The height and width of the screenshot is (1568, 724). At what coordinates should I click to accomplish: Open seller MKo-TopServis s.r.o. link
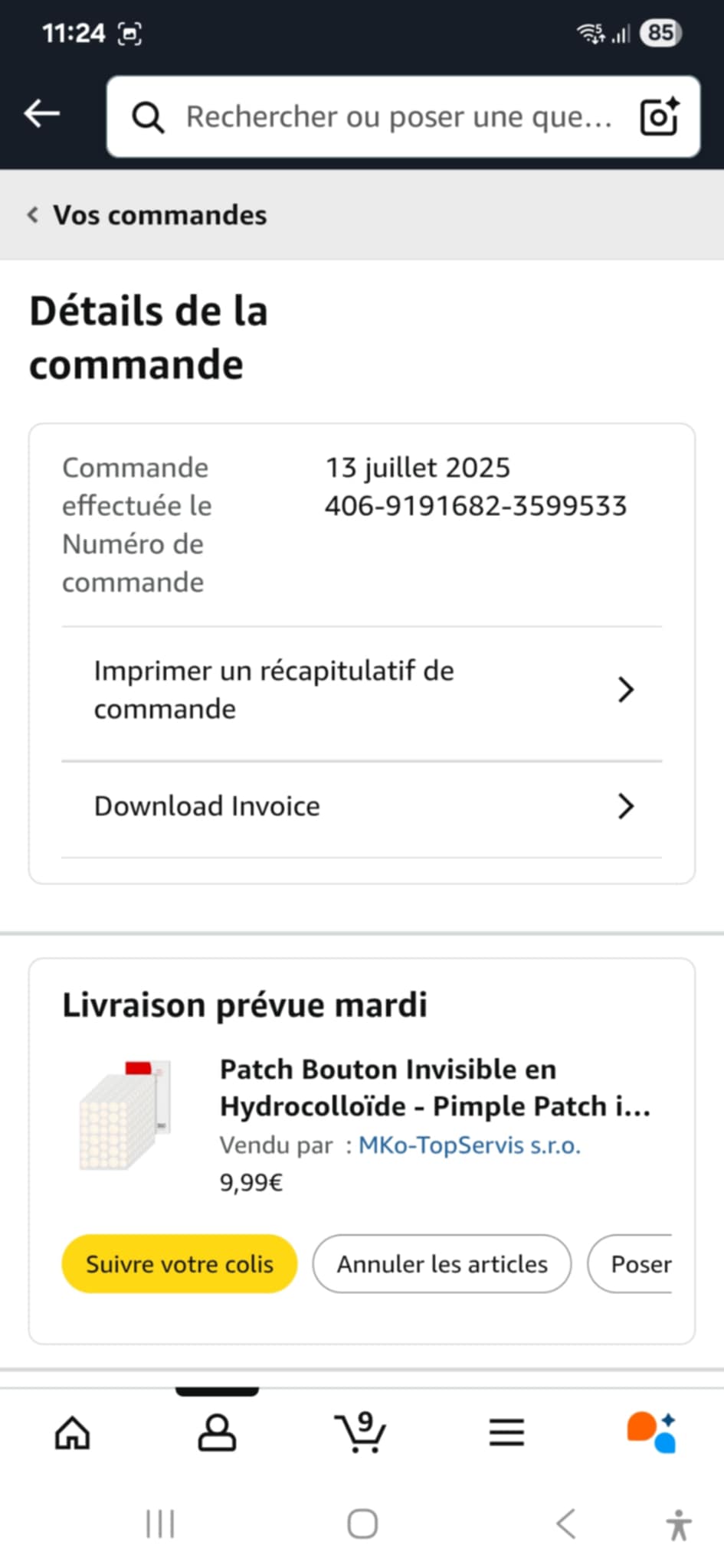(x=470, y=1145)
